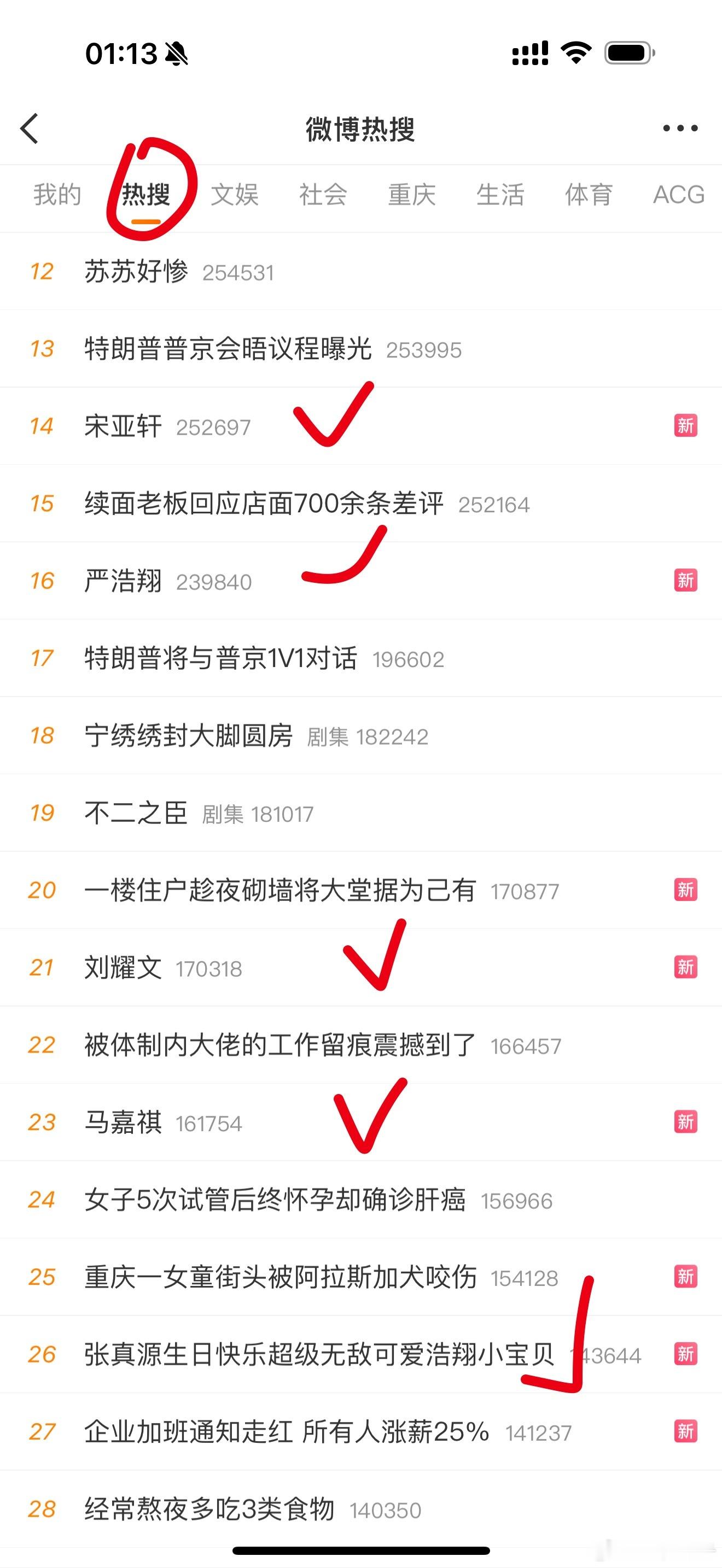The width and height of the screenshot is (722, 1568).
Task: Open the topic 特朗普普京会晤议程曝光
Action: click(x=228, y=349)
